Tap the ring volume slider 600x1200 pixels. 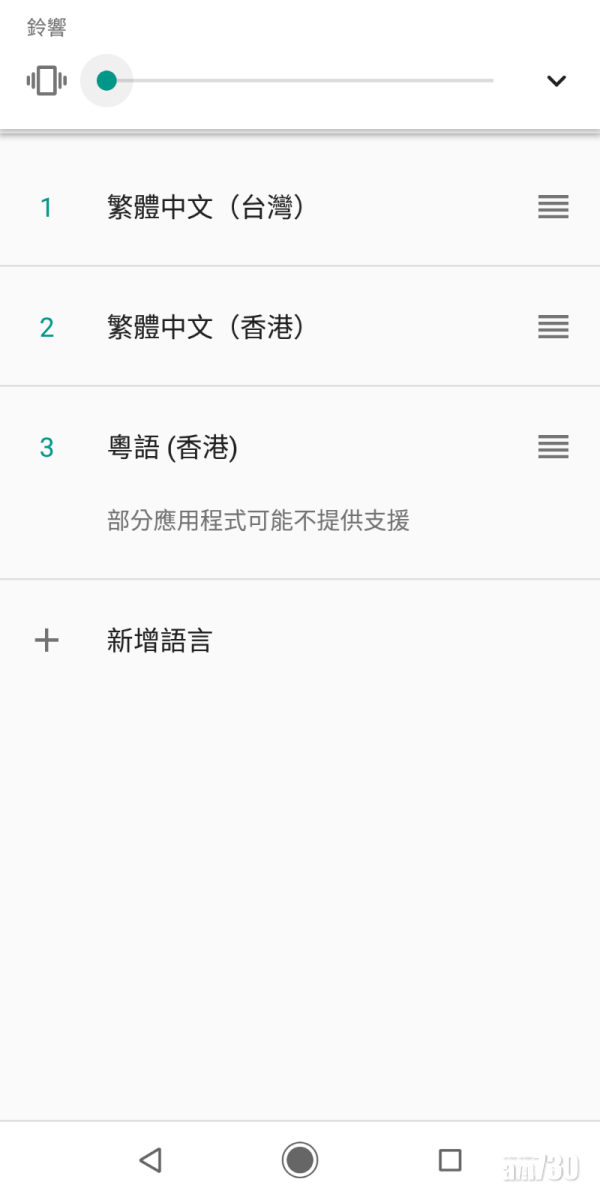point(300,81)
